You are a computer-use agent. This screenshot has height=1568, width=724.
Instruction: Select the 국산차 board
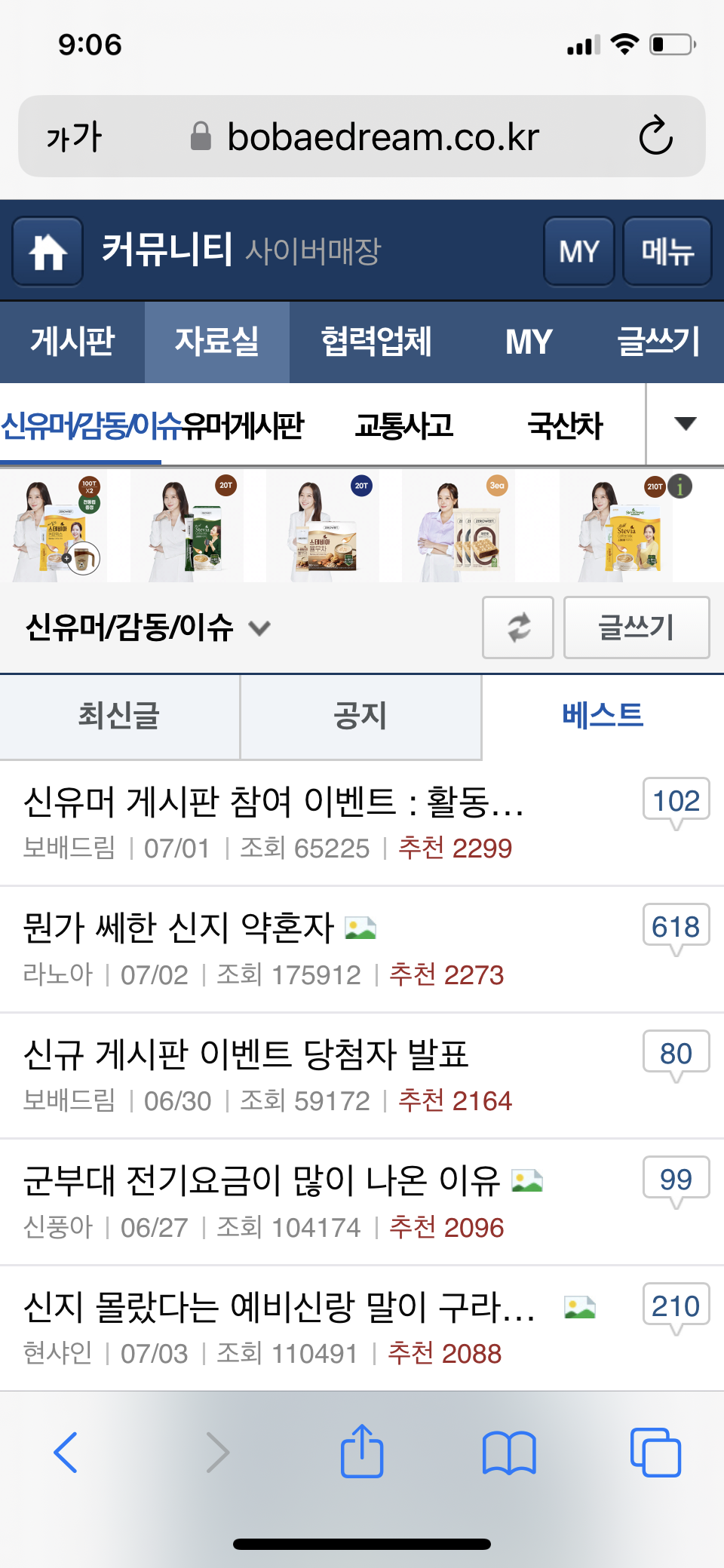point(565,426)
